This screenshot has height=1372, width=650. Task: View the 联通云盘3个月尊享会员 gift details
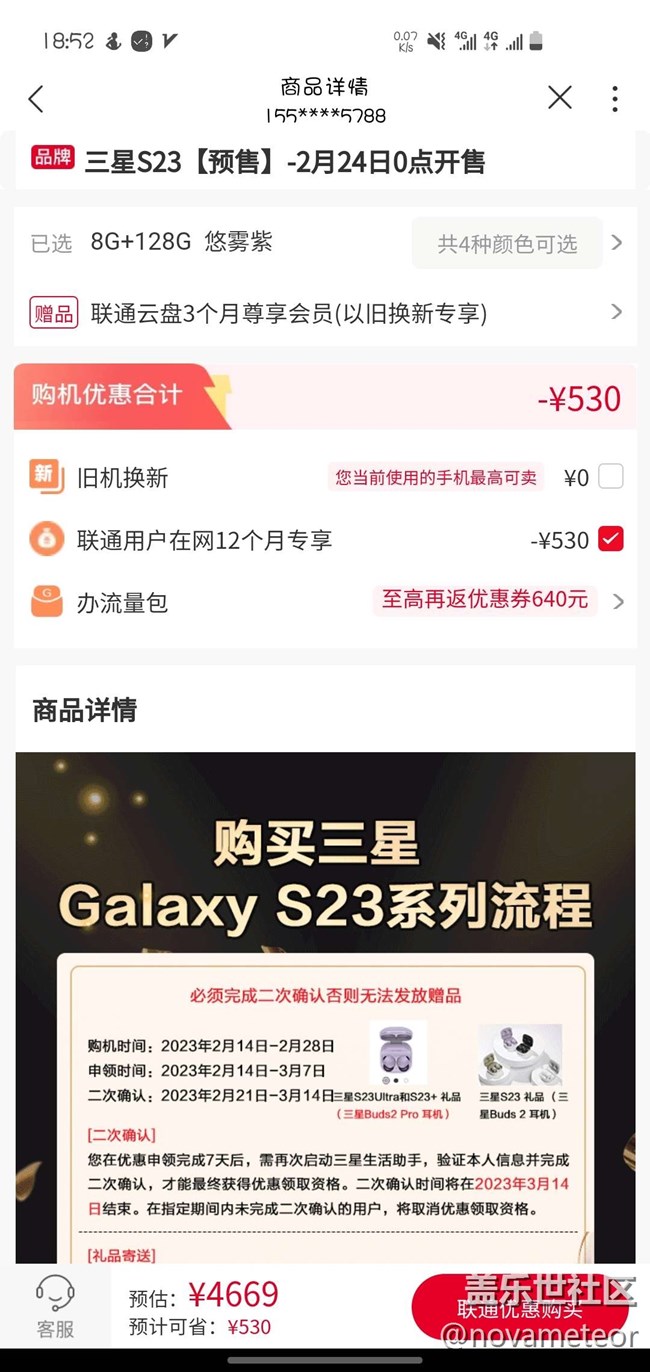tap(325, 313)
